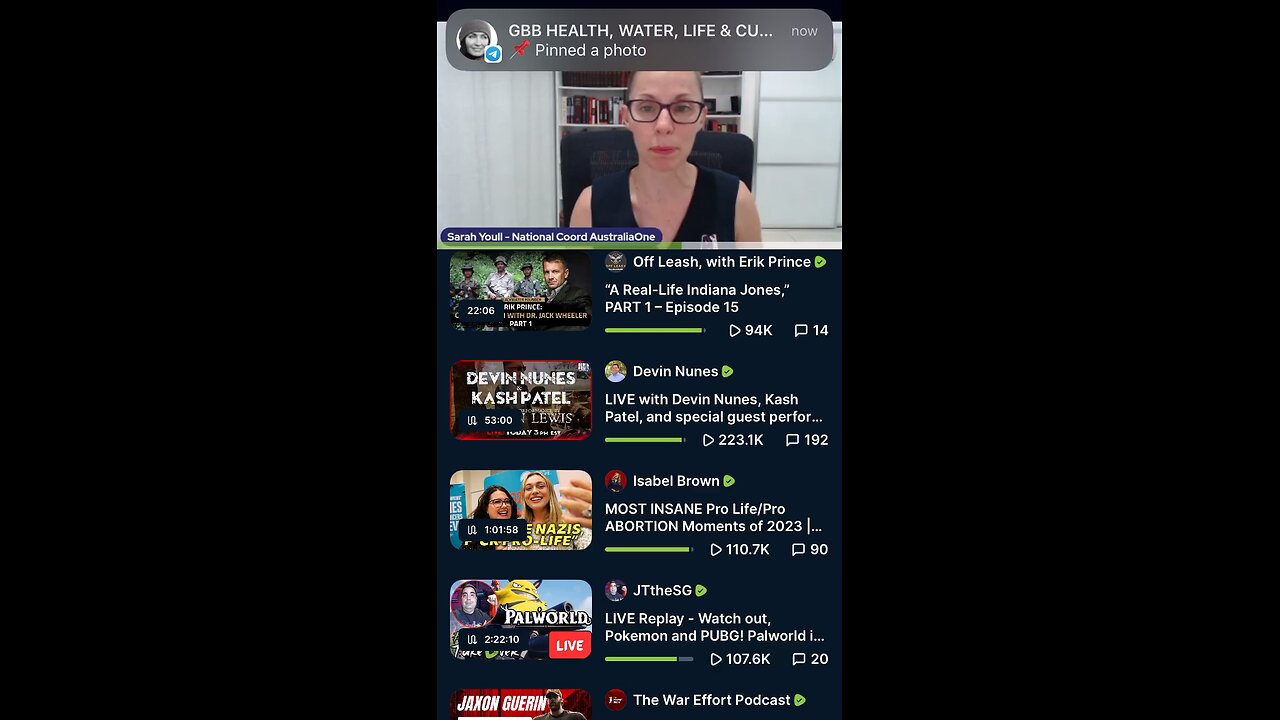The image size is (1280, 720).
Task: Open the JTtheSG channel
Action: point(661,591)
